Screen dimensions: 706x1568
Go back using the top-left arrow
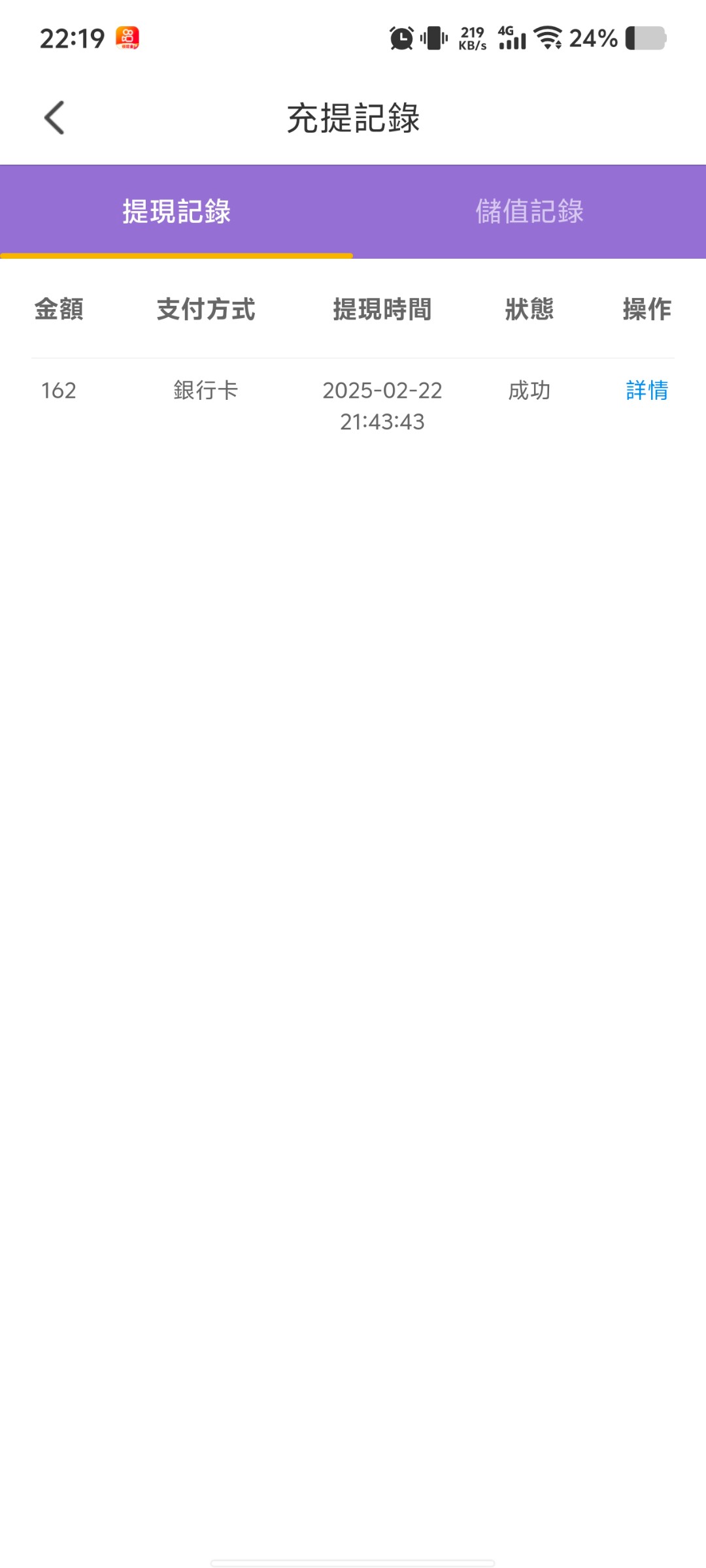tap(54, 118)
